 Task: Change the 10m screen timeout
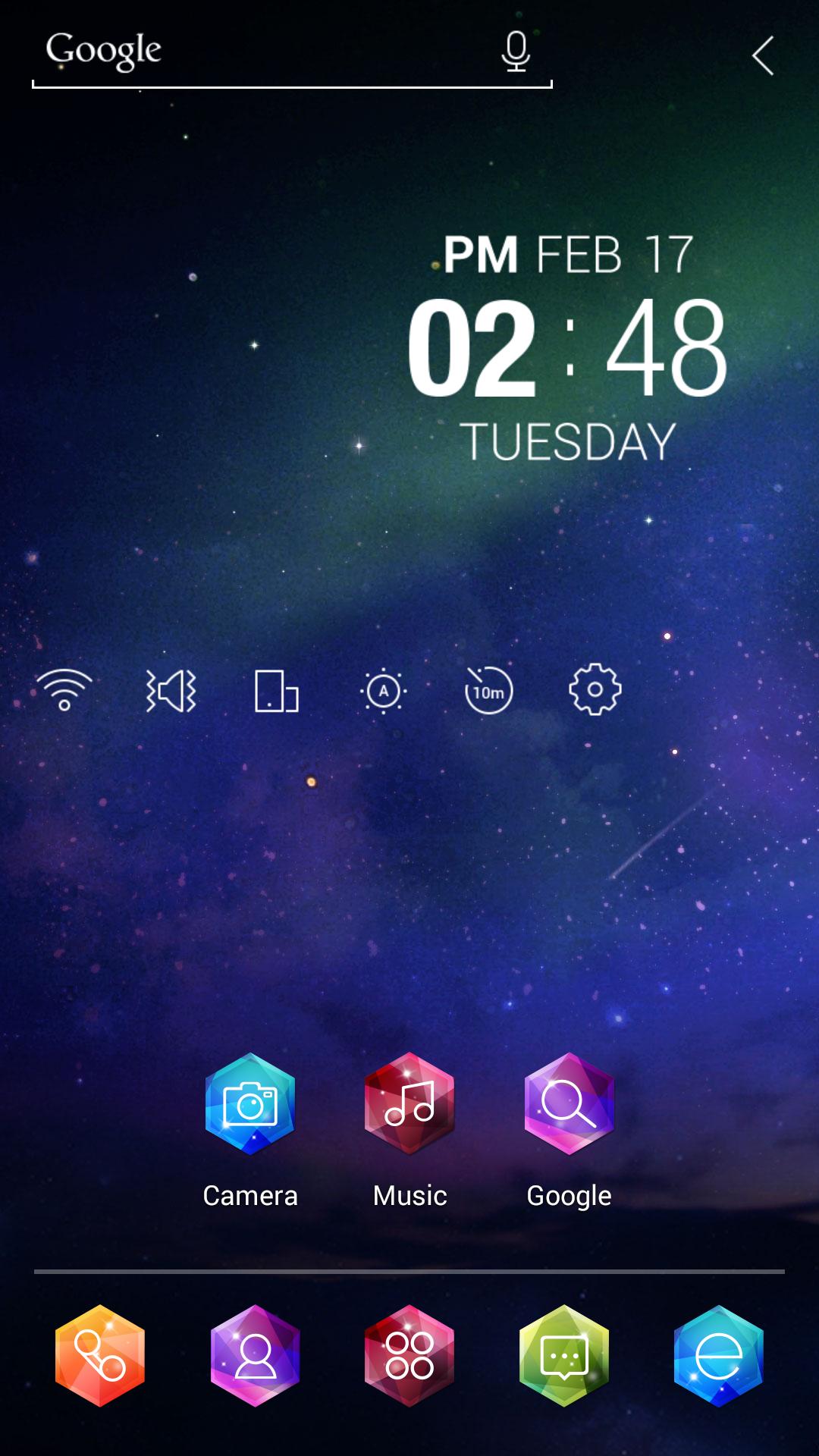coord(489,690)
